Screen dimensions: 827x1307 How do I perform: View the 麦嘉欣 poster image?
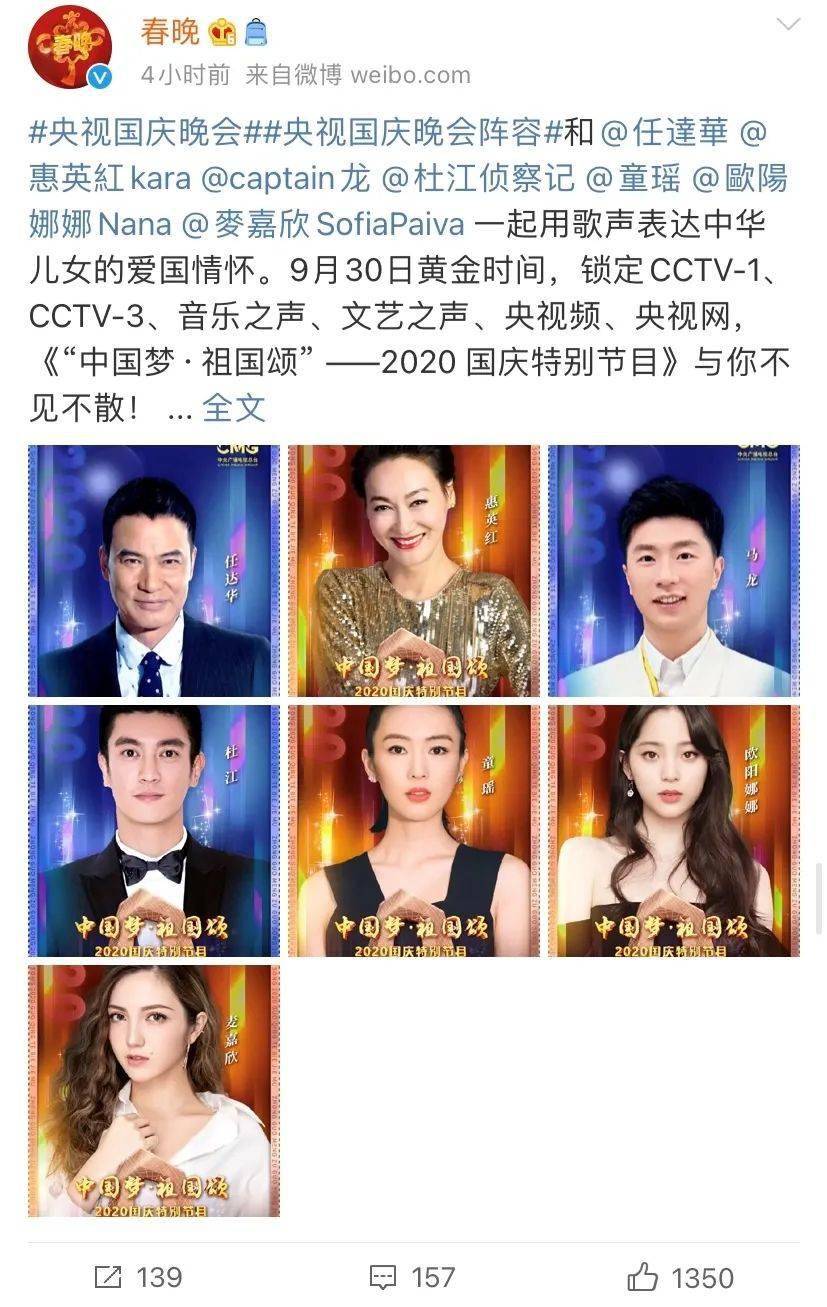(x=154, y=1090)
